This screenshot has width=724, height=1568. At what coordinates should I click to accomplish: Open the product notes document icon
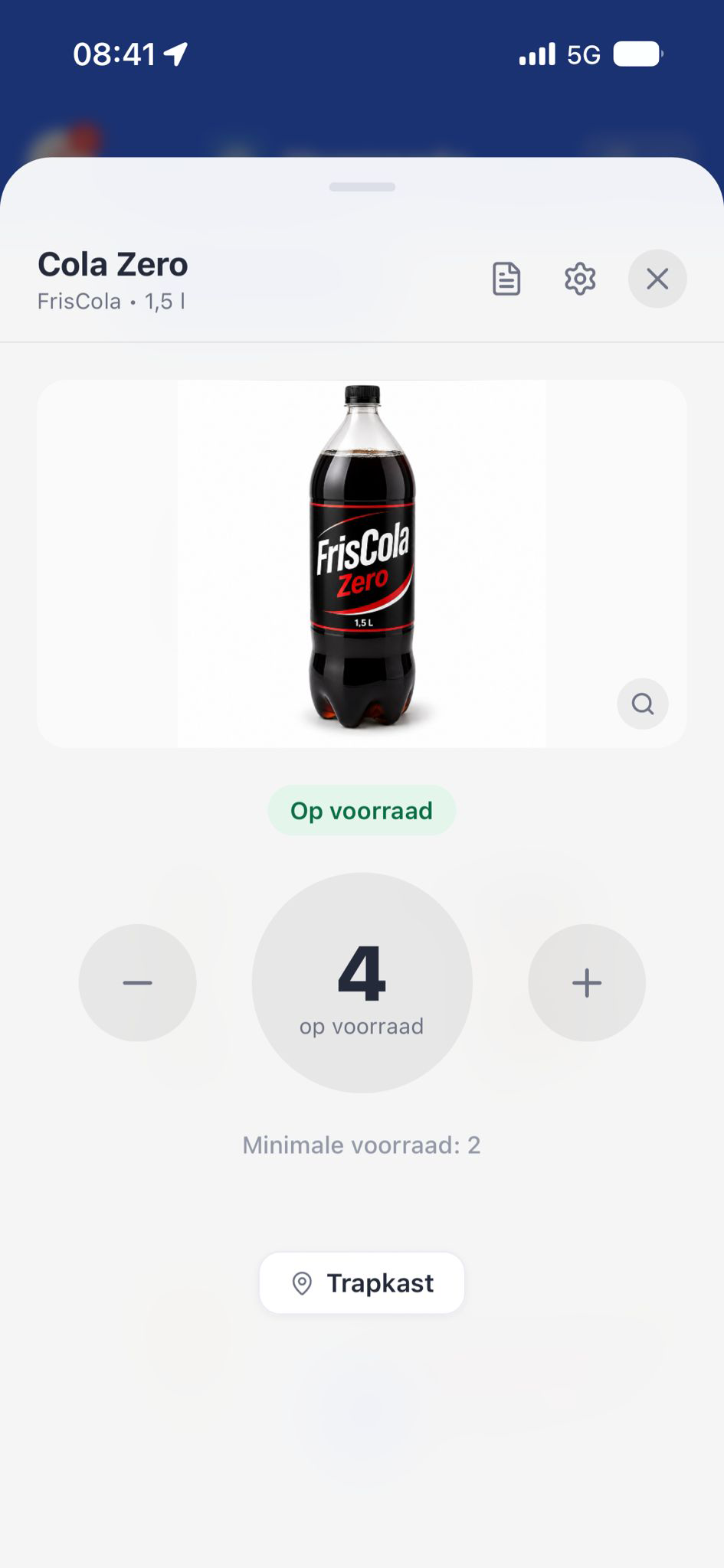tap(506, 279)
